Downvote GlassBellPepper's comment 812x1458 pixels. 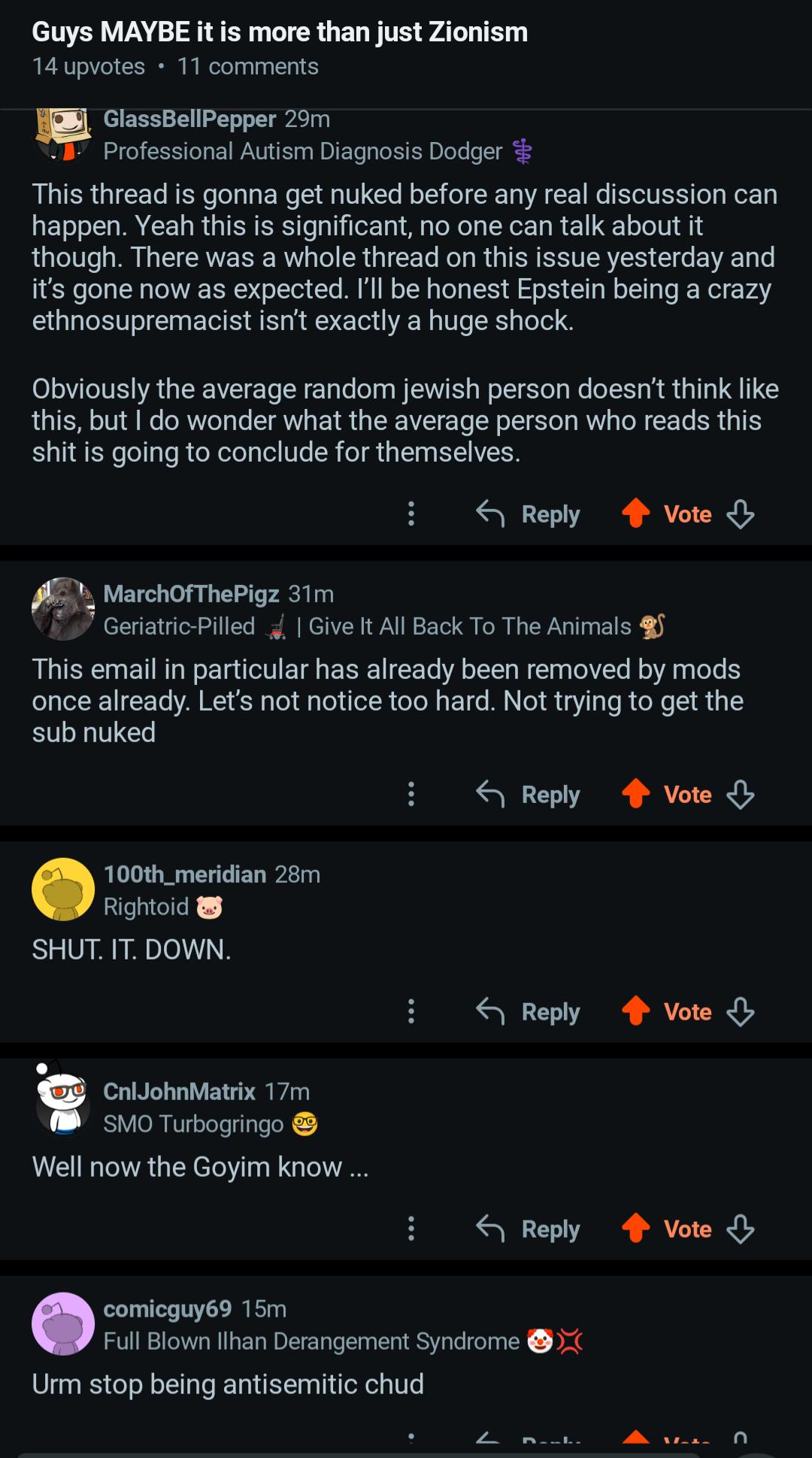click(x=741, y=514)
